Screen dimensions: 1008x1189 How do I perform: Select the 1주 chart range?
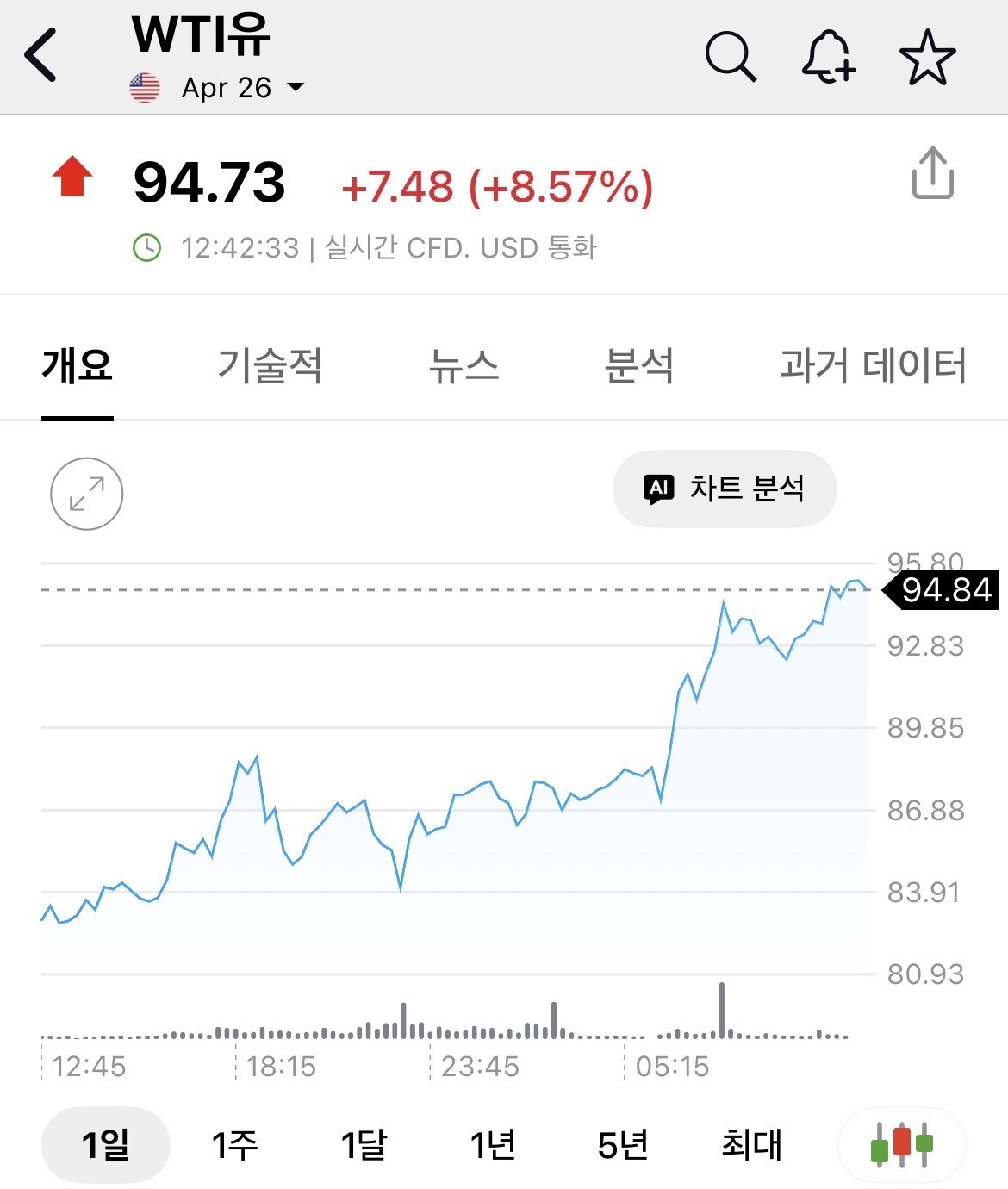(x=234, y=1145)
